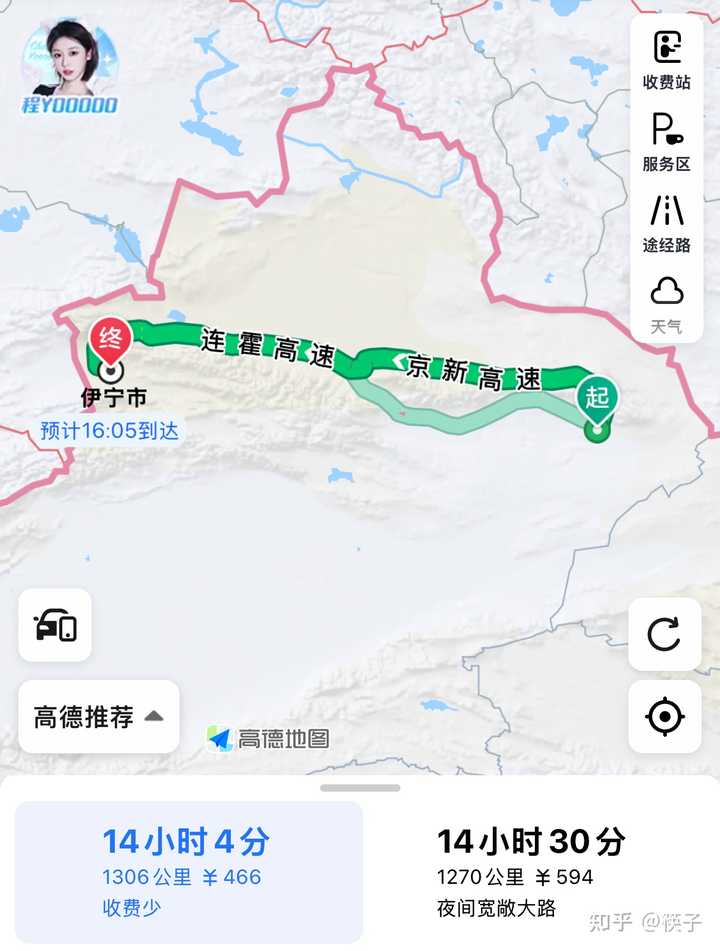The width and height of the screenshot is (720, 951).
Task: Tap the 终 destination marker at 伊宁市
Action: (x=108, y=342)
